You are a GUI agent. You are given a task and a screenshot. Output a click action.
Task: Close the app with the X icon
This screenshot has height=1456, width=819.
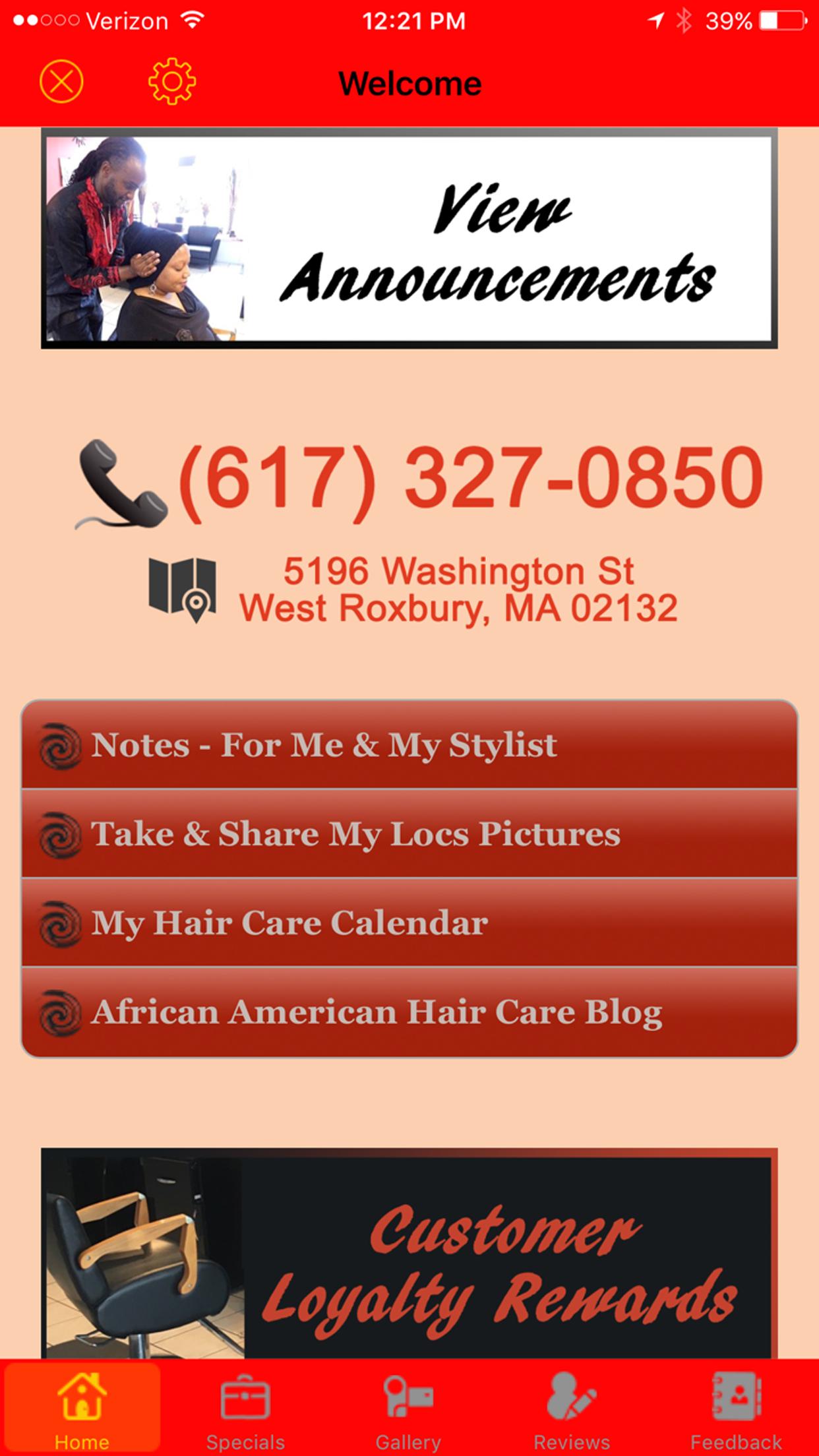[x=61, y=82]
